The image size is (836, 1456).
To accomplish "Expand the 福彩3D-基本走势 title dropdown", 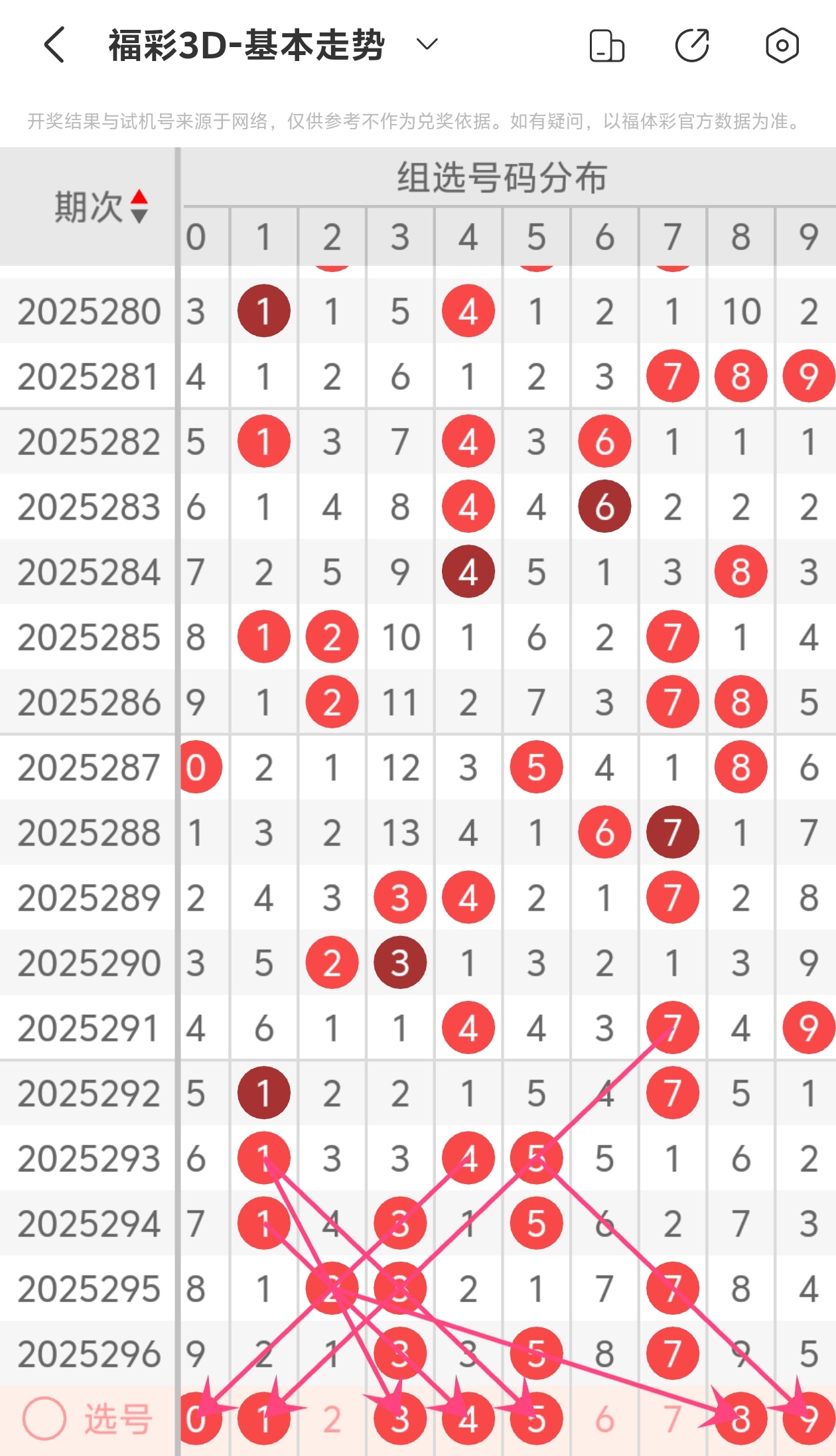I will tap(427, 44).
